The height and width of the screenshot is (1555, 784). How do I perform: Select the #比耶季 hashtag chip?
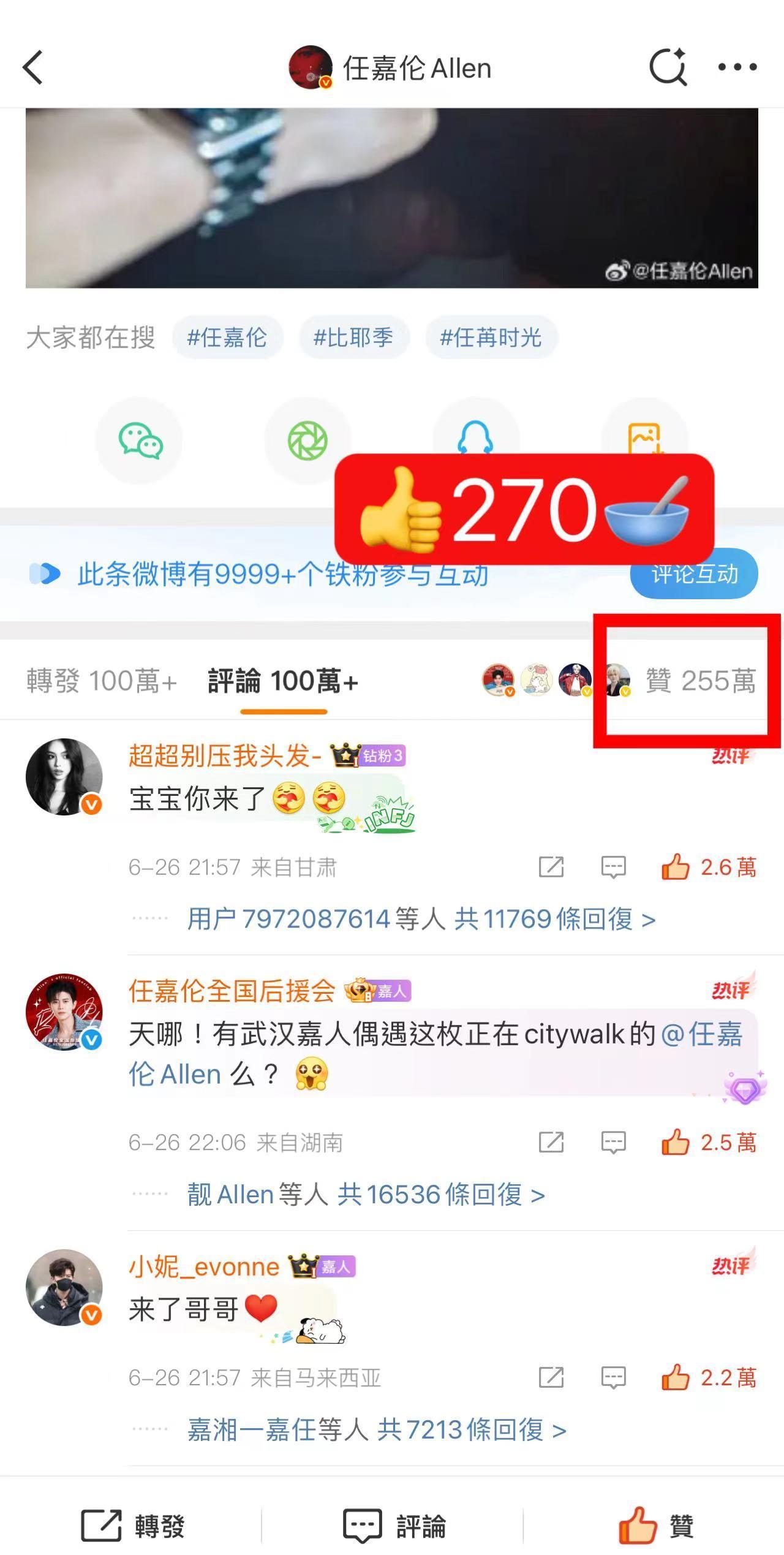point(353,338)
